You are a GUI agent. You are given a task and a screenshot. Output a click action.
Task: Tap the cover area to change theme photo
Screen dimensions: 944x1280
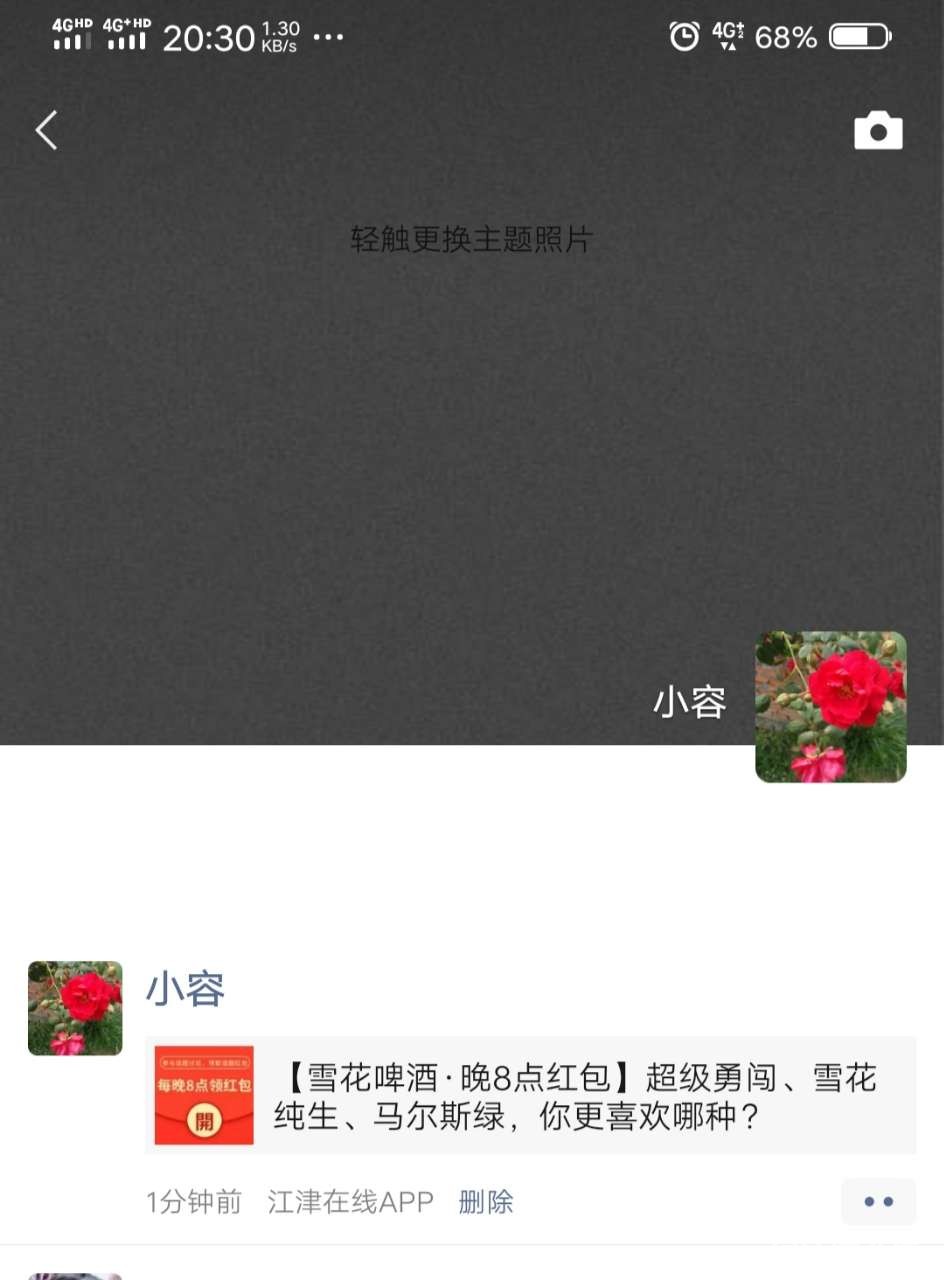471,240
